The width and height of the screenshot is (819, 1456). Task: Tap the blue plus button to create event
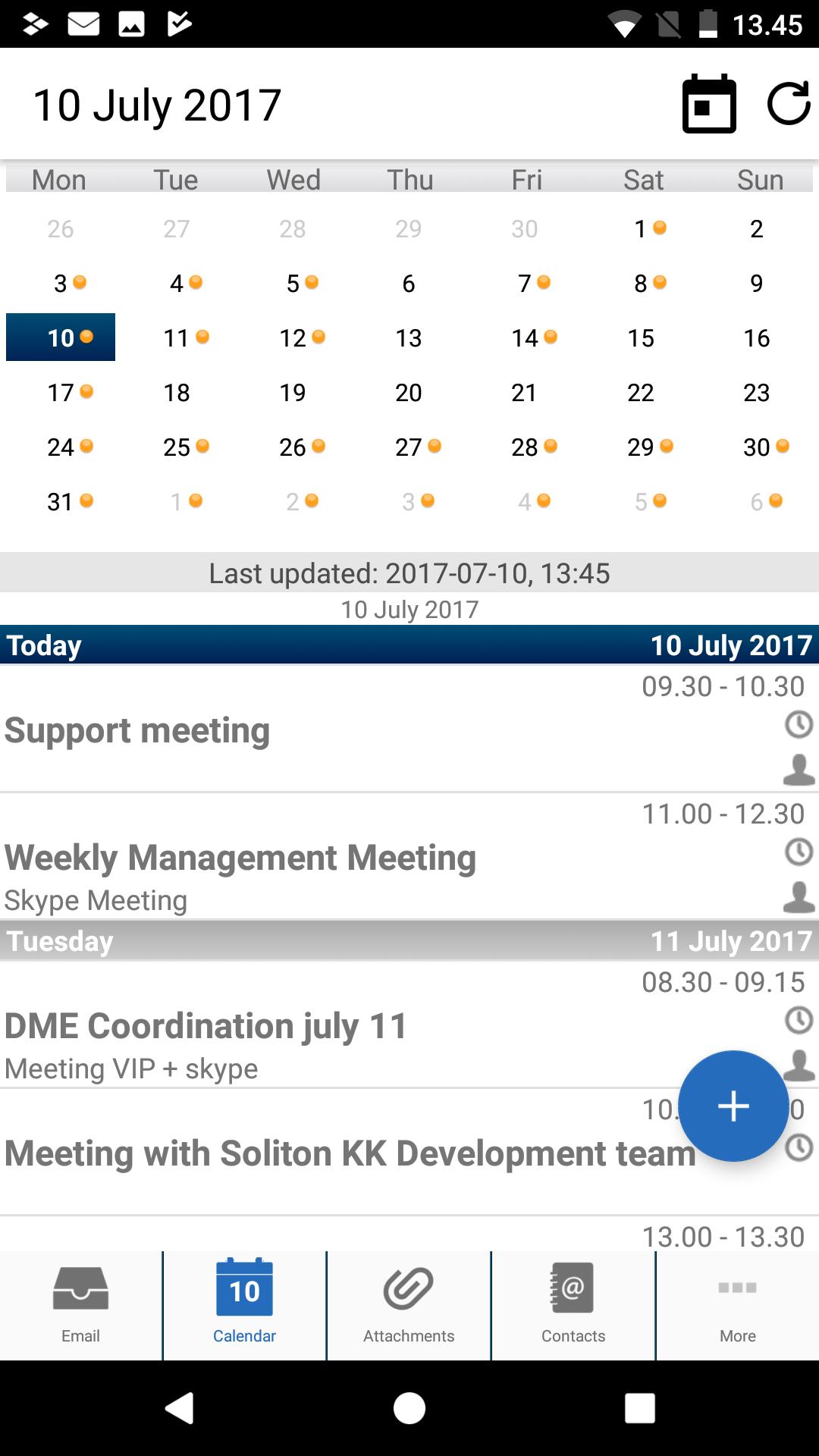(733, 1107)
